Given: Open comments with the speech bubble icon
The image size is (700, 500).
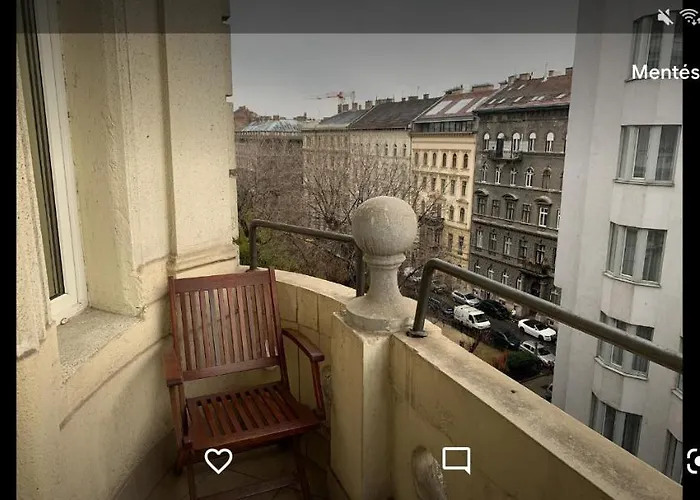Looking at the screenshot, I should 456,460.
